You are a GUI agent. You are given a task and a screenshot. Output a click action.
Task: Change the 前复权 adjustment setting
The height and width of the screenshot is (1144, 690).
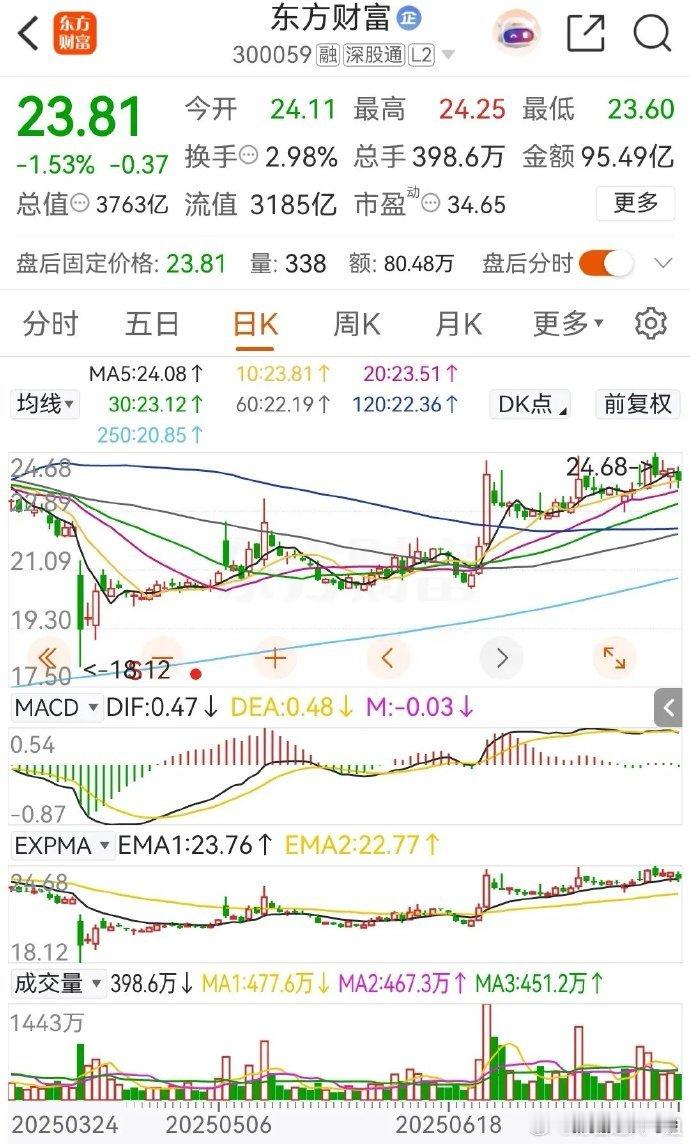[637, 403]
